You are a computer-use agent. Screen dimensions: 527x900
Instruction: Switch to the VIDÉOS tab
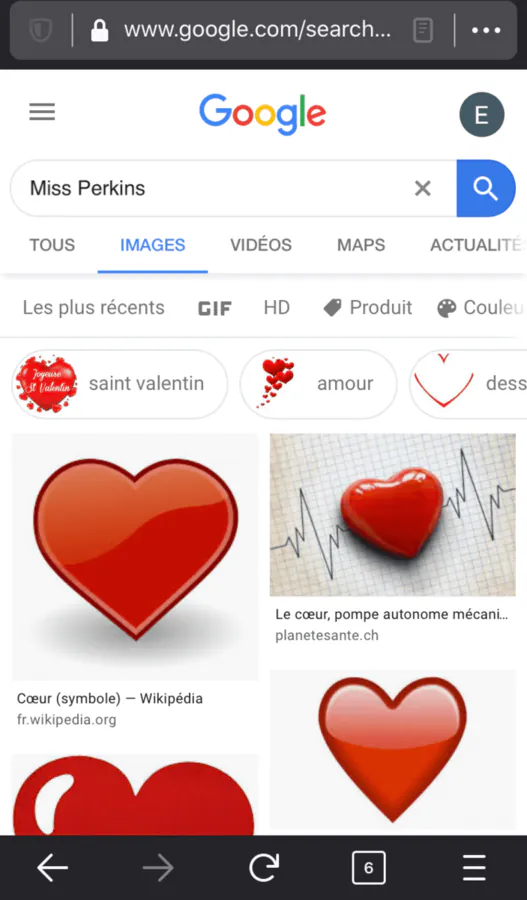261,245
